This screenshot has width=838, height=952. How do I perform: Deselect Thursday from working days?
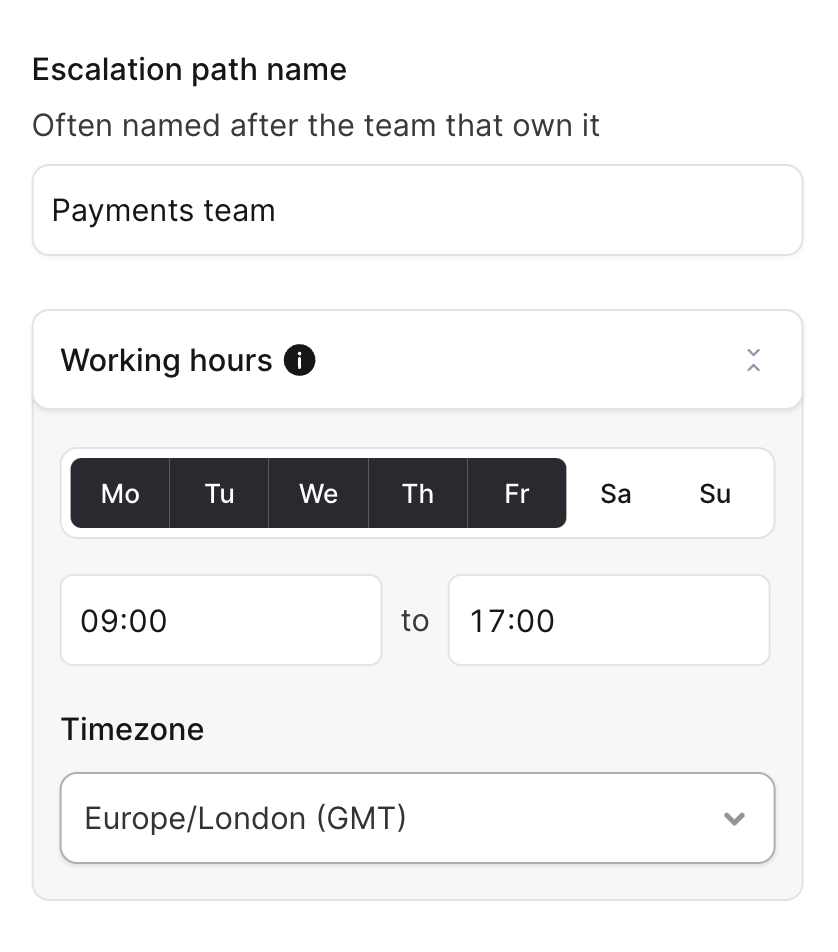418,493
